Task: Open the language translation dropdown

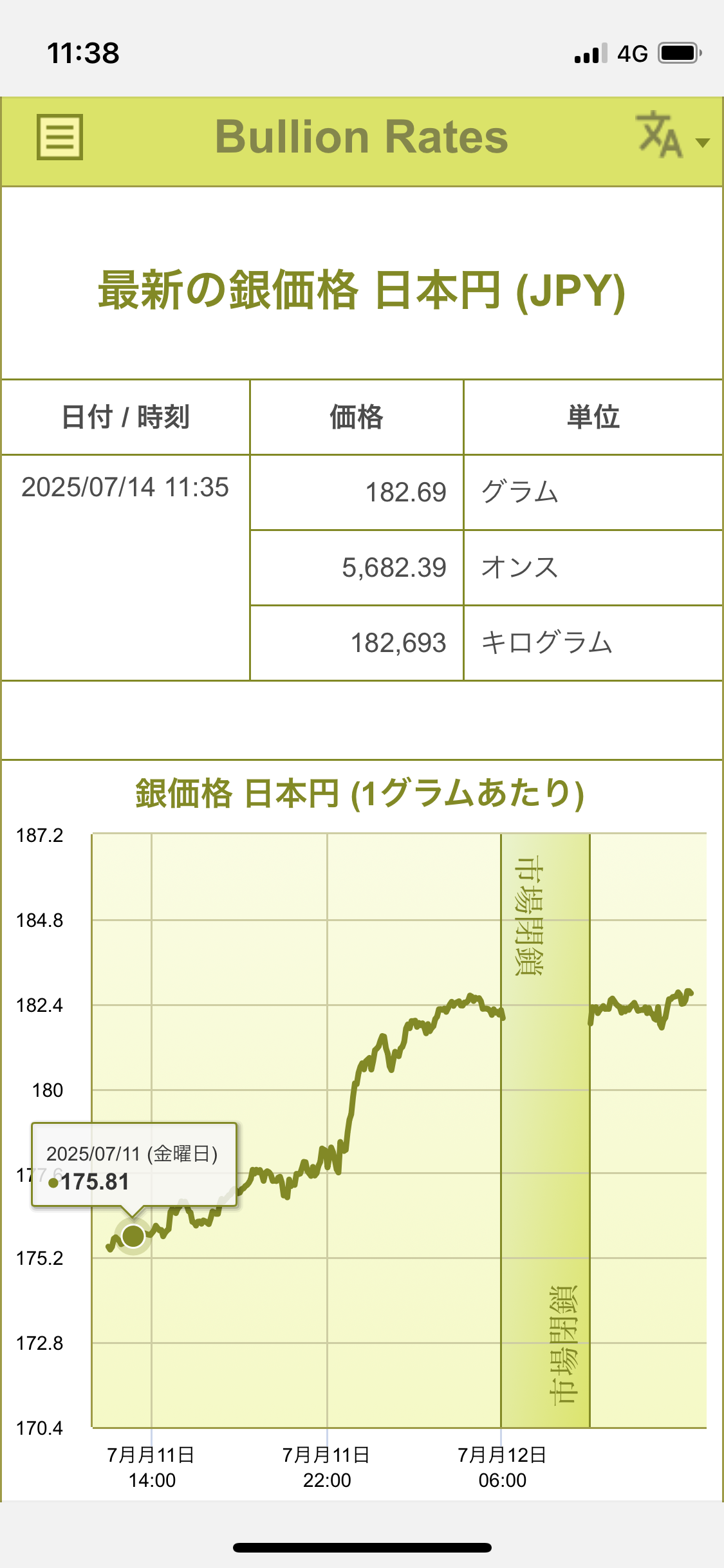Action: point(673,136)
